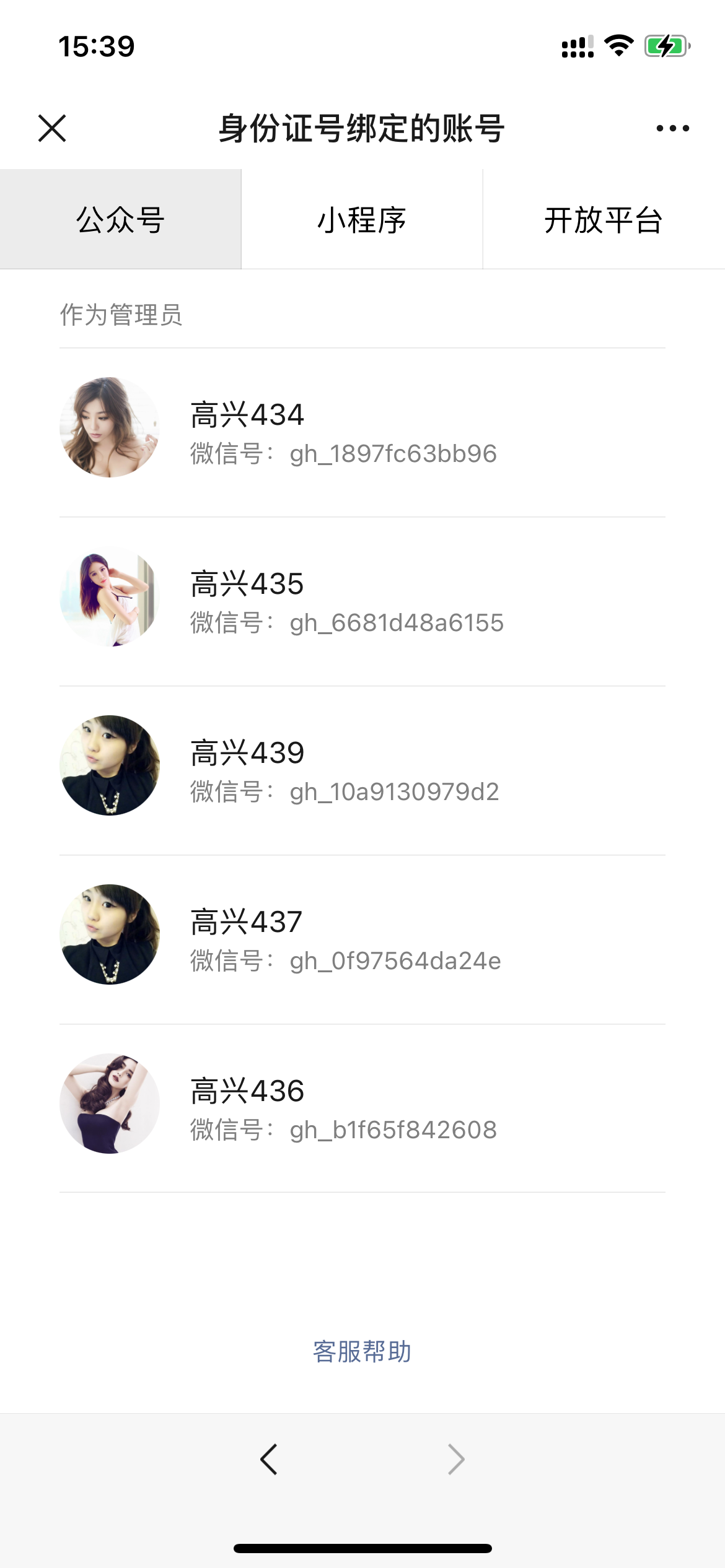Screen dimensions: 725x1568
Task: Select the 公众号 tab
Action: point(120,220)
